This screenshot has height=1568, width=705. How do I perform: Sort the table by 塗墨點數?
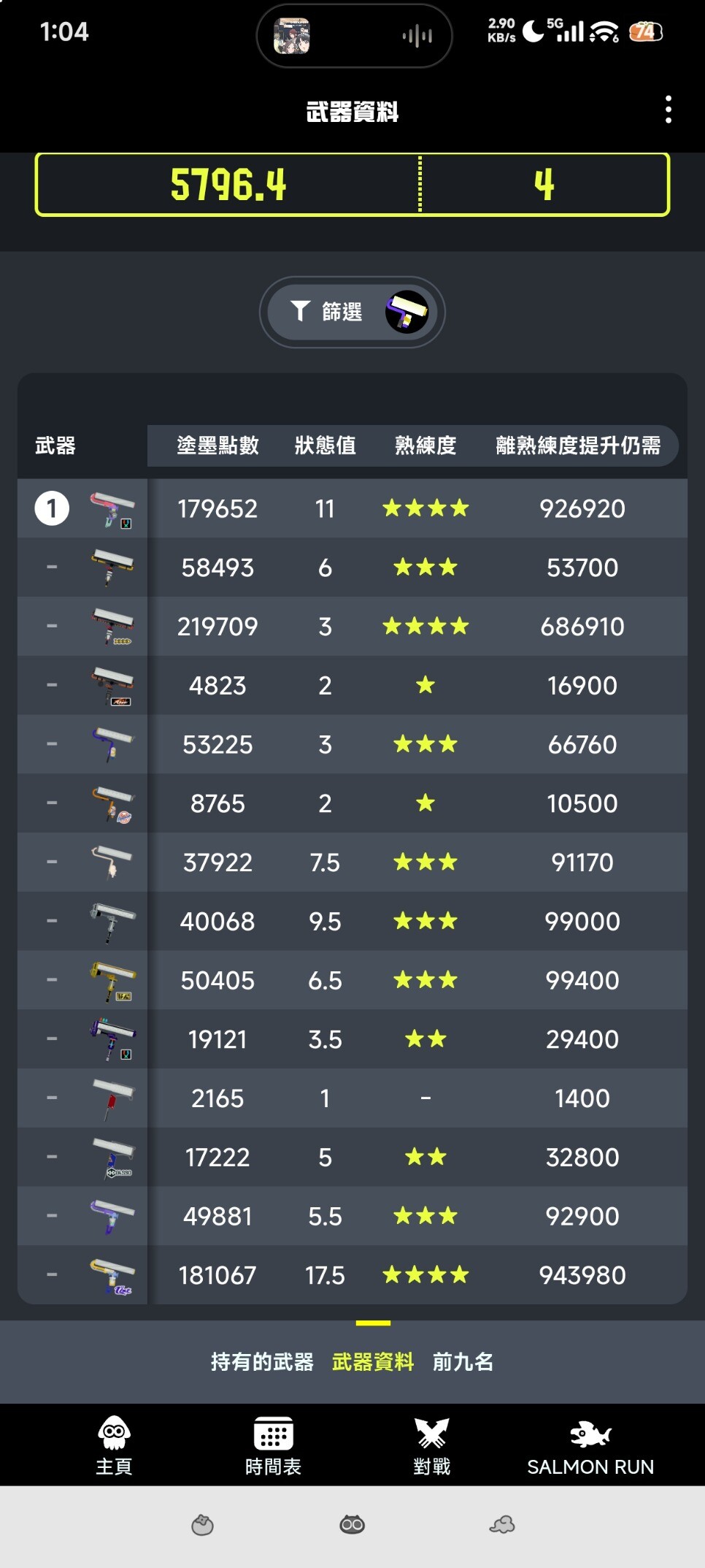[x=217, y=445]
